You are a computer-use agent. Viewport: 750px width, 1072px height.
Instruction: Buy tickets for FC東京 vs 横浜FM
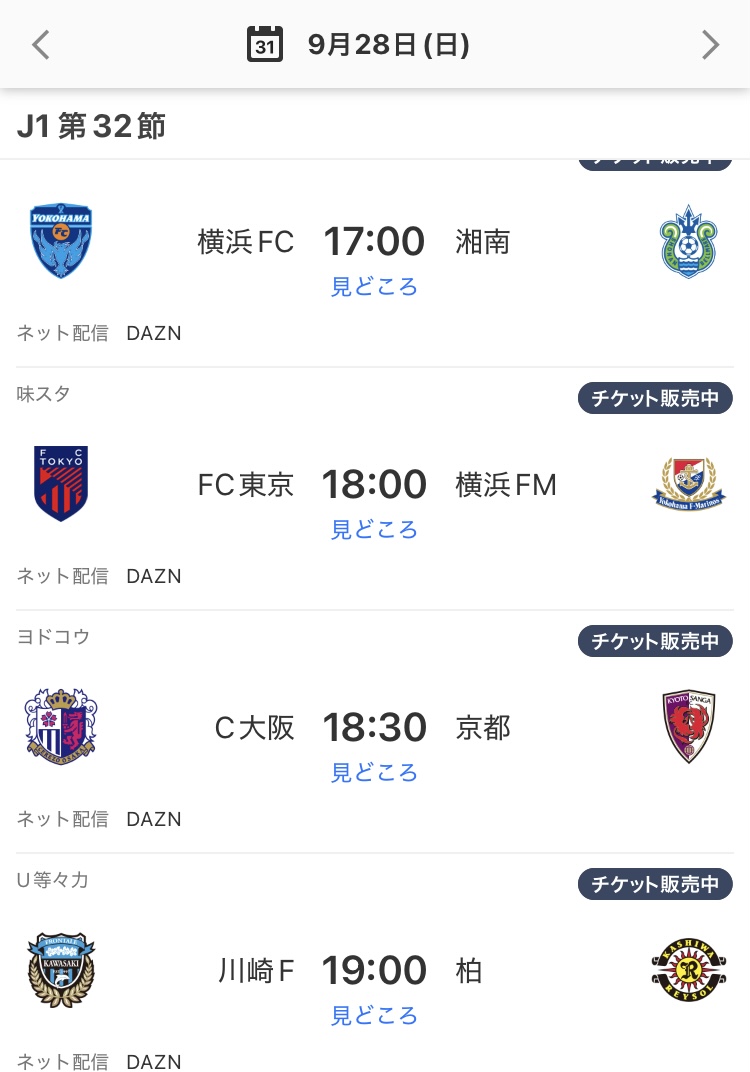pos(655,398)
